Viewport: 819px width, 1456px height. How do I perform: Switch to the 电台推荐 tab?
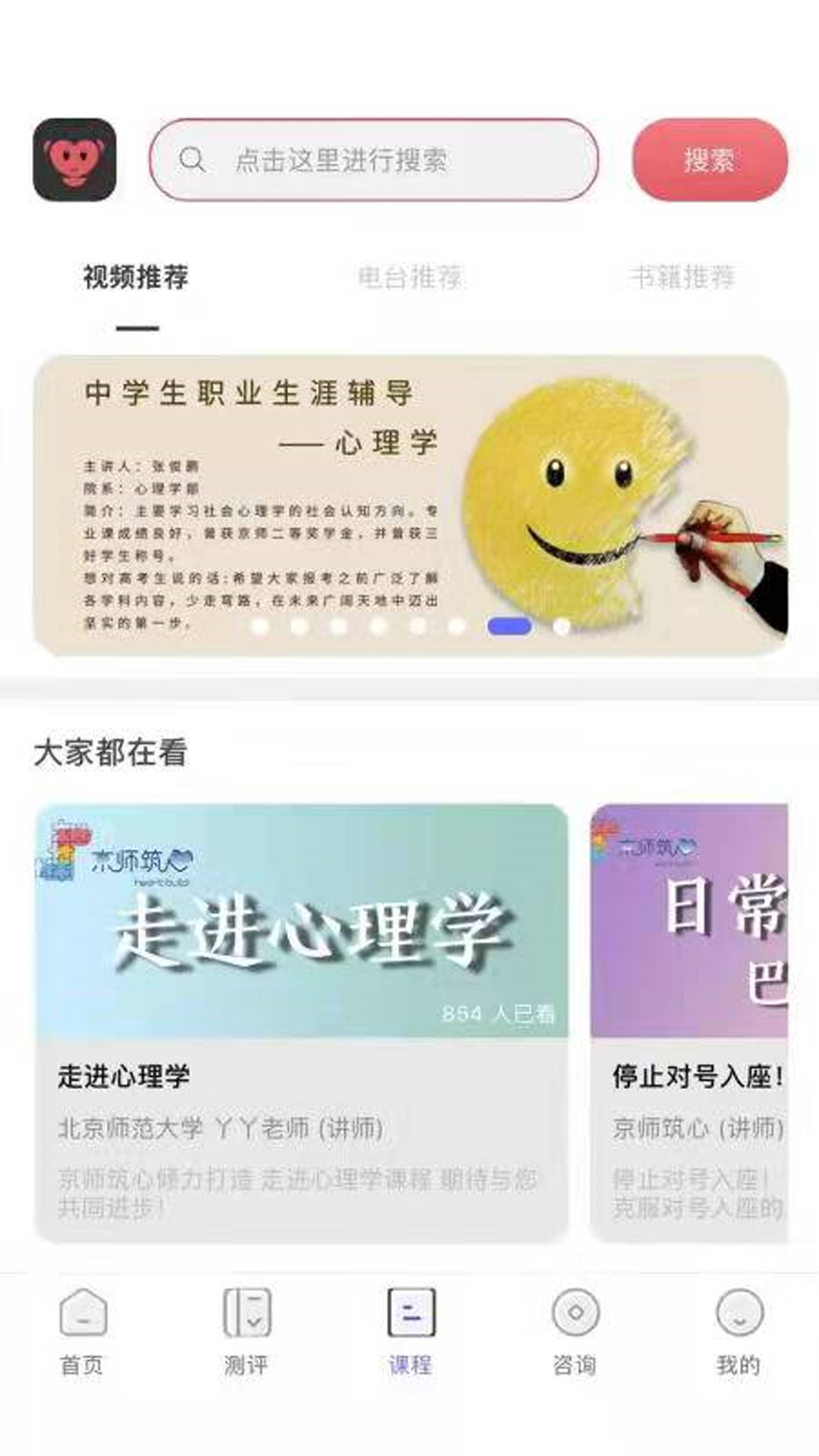tap(409, 278)
